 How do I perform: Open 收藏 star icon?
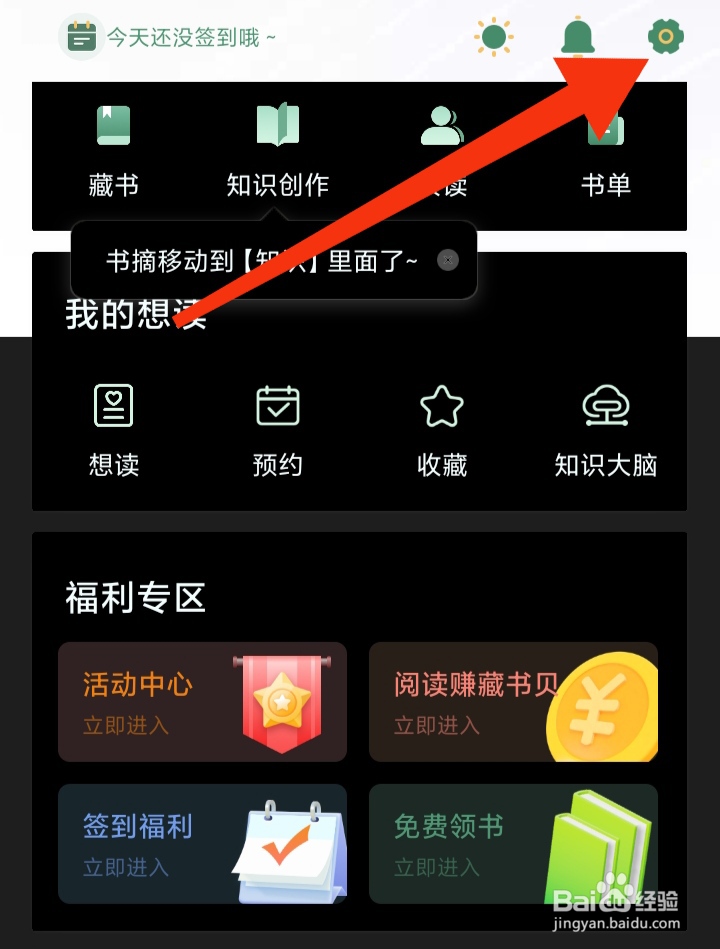(441, 406)
